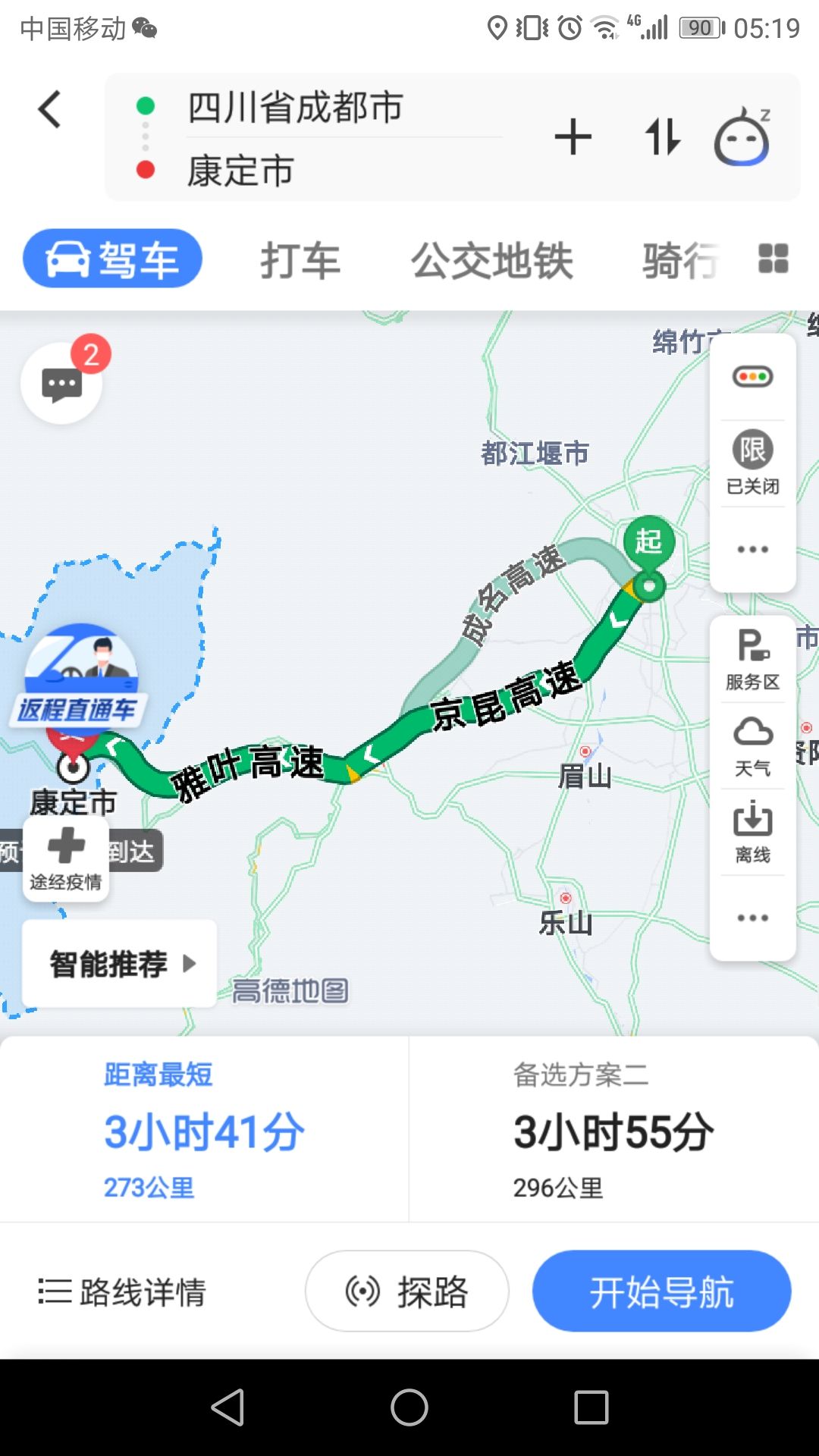Switch to the 骑行 tab

coord(680,261)
